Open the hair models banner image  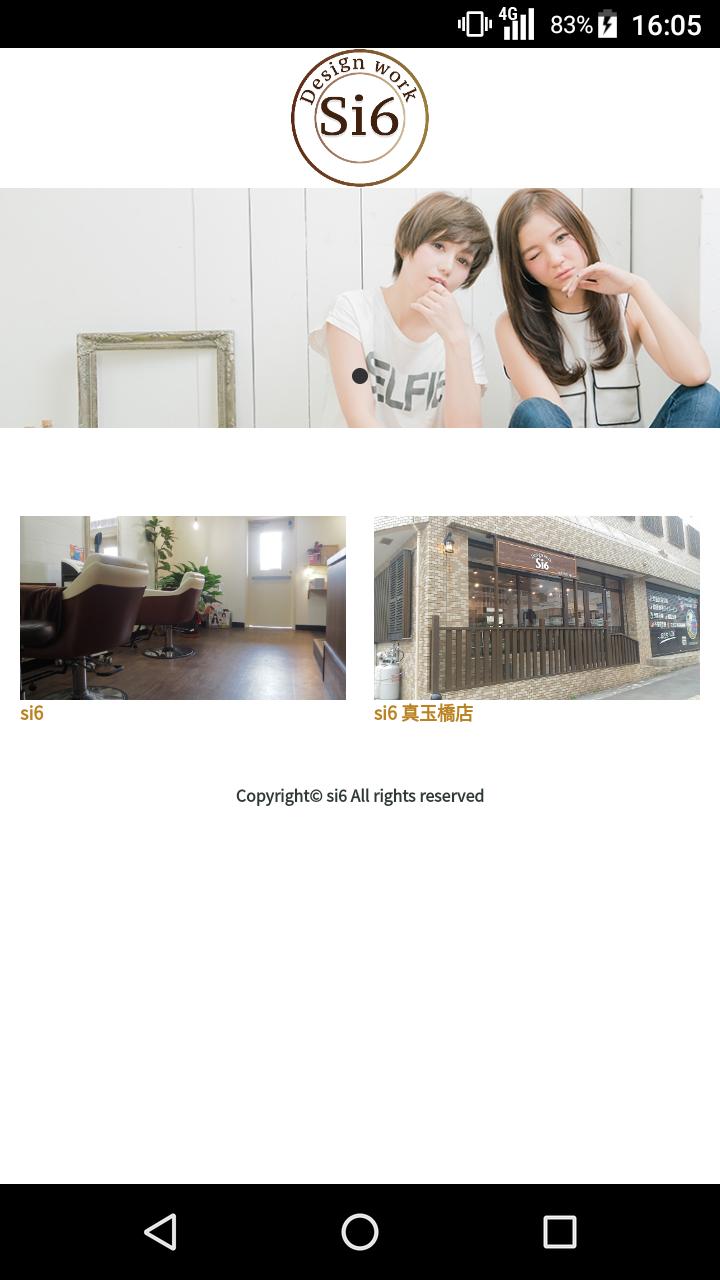(x=360, y=308)
